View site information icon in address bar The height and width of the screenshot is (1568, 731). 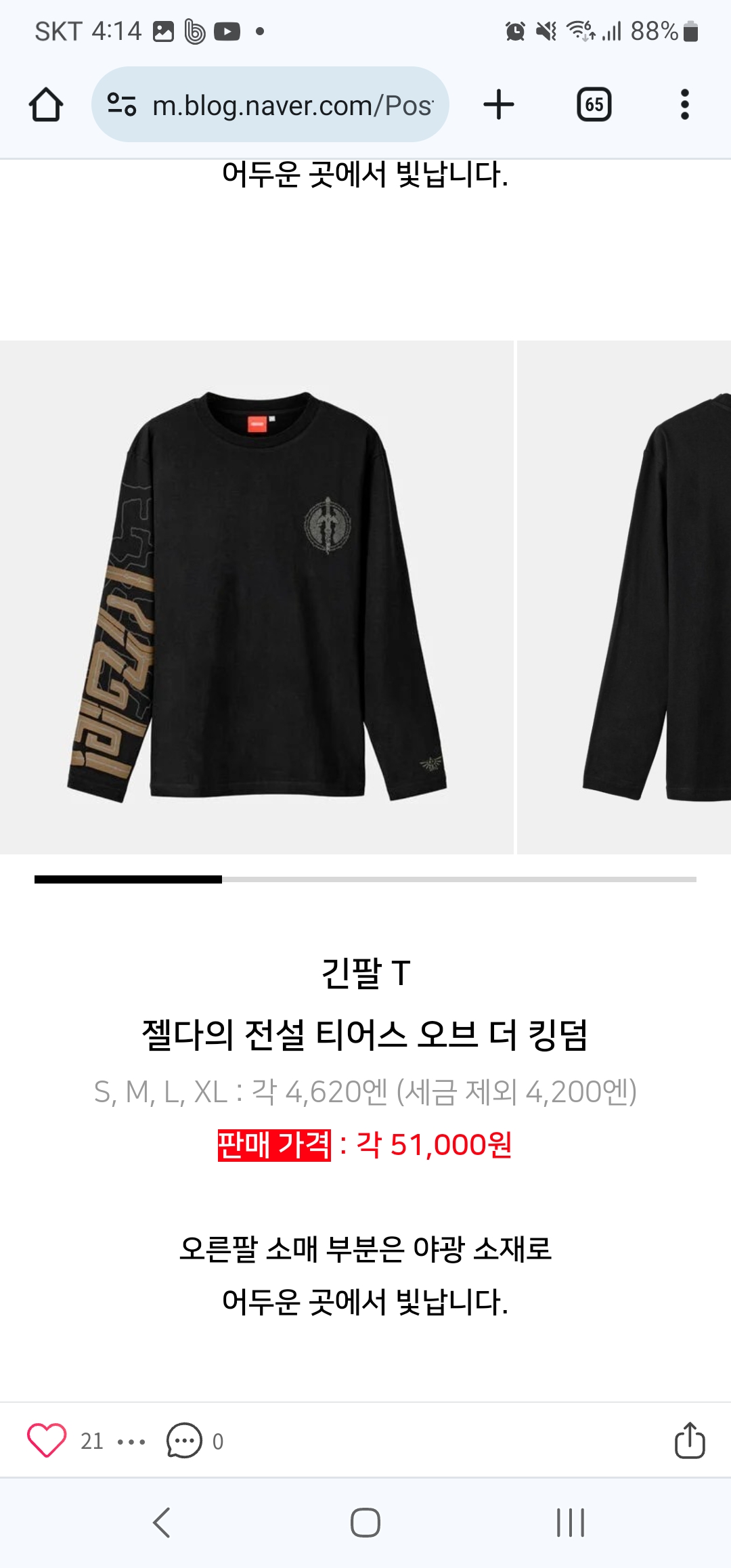122,105
